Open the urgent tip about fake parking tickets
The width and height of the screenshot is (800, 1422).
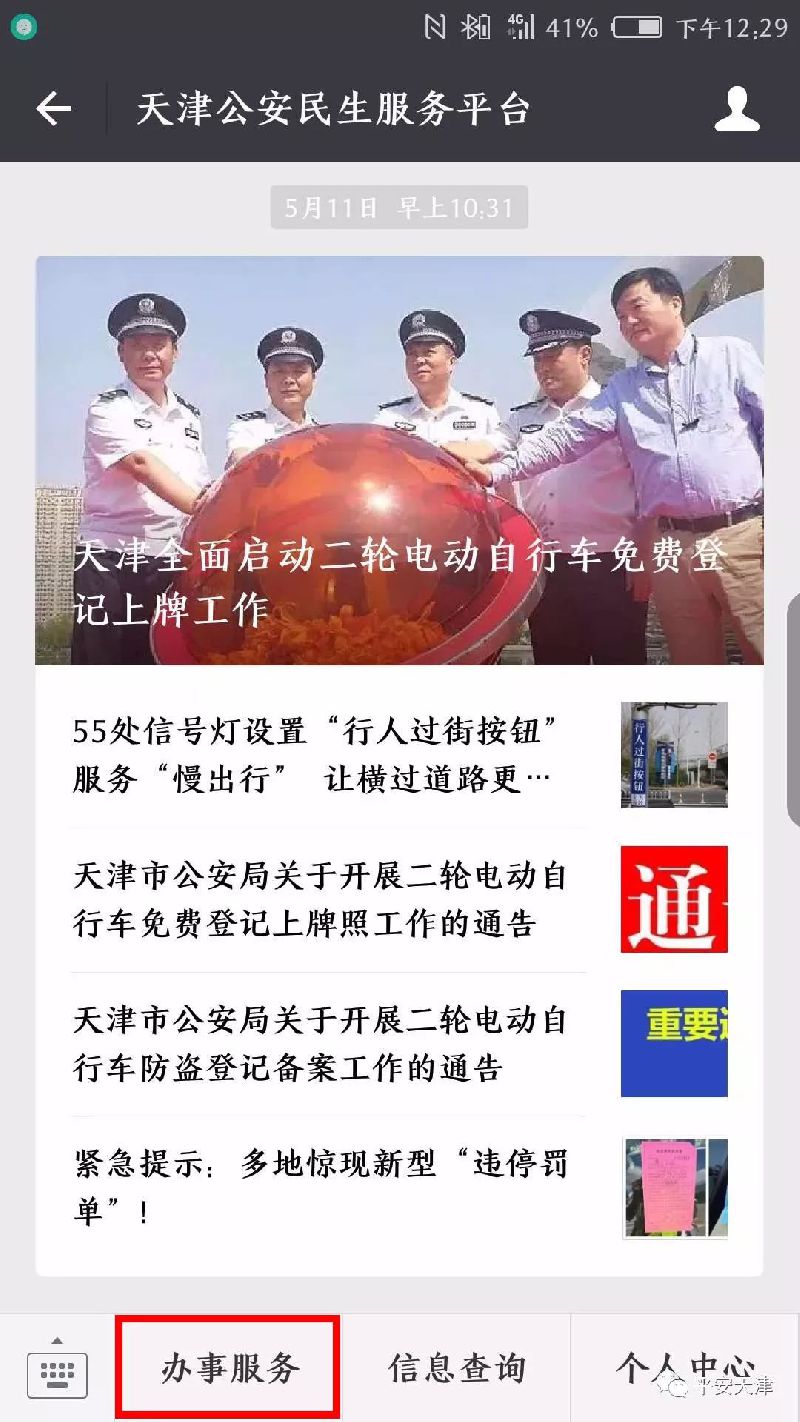tap(399, 1188)
